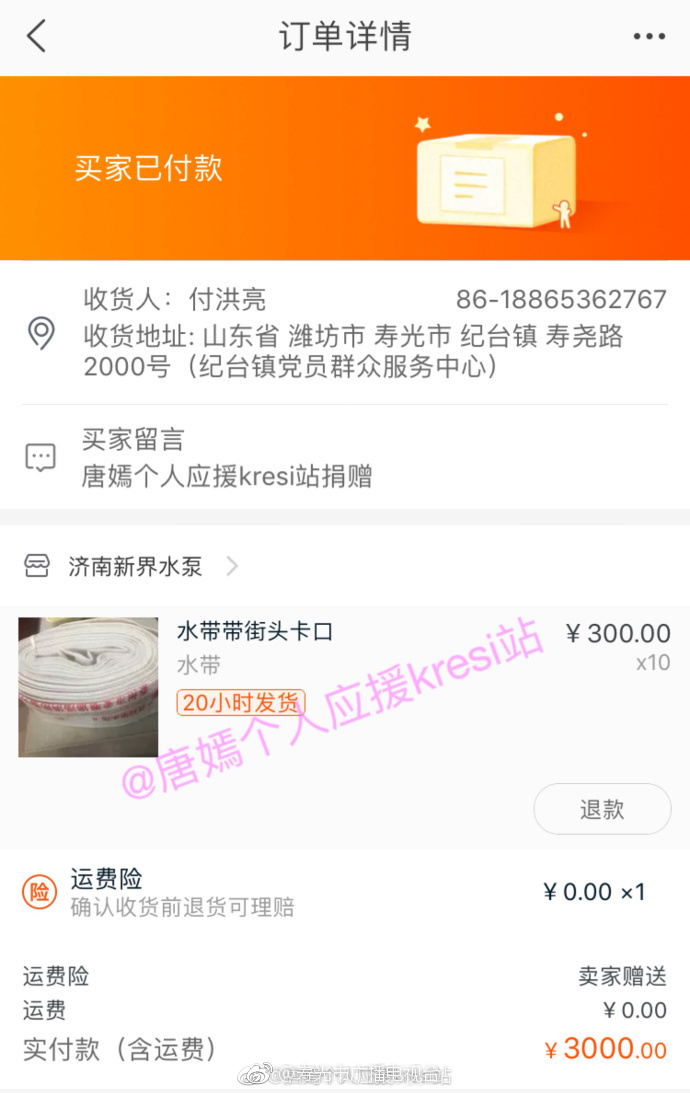This screenshot has width=690, height=1093.
Task: Open the three-dot overflow menu
Action: tap(649, 37)
